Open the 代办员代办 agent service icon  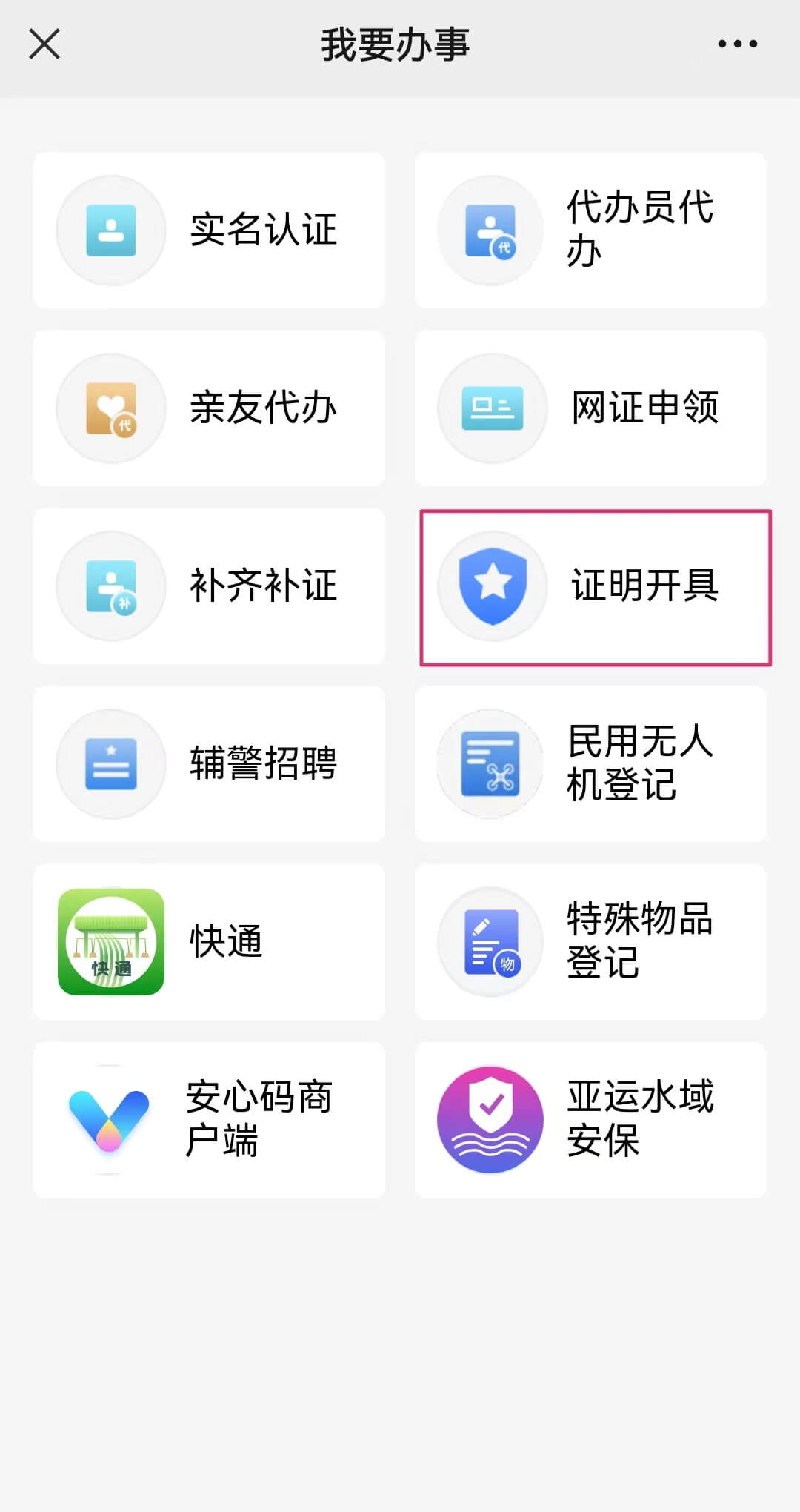click(x=491, y=231)
